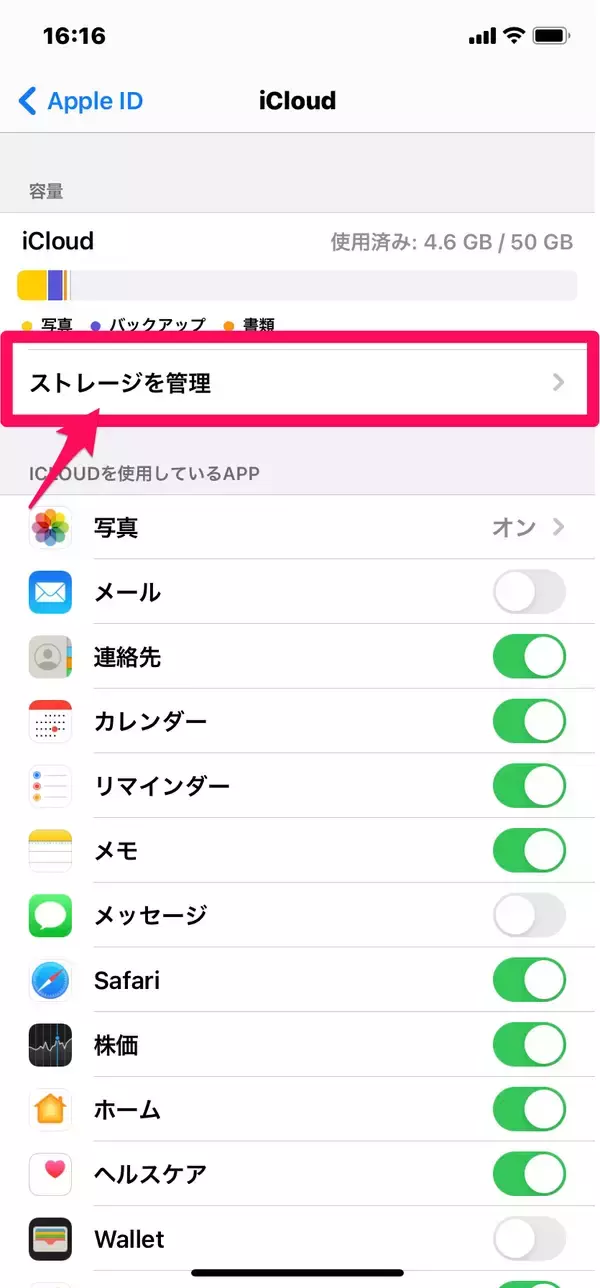Enable the Wallet iCloud toggle
This screenshot has height=1288, width=600.
coord(529,1239)
